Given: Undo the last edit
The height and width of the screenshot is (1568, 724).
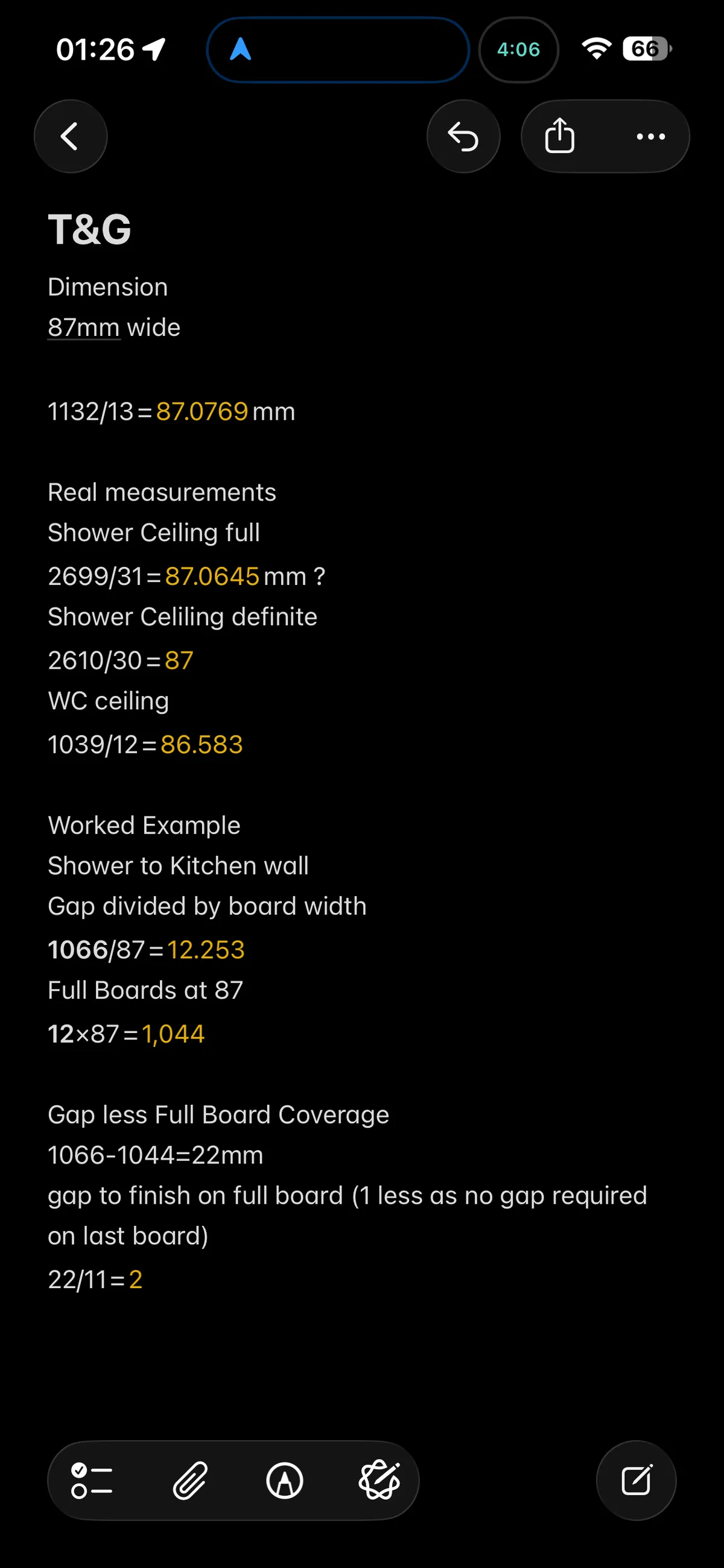Looking at the screenshot, I should [463, 136].
